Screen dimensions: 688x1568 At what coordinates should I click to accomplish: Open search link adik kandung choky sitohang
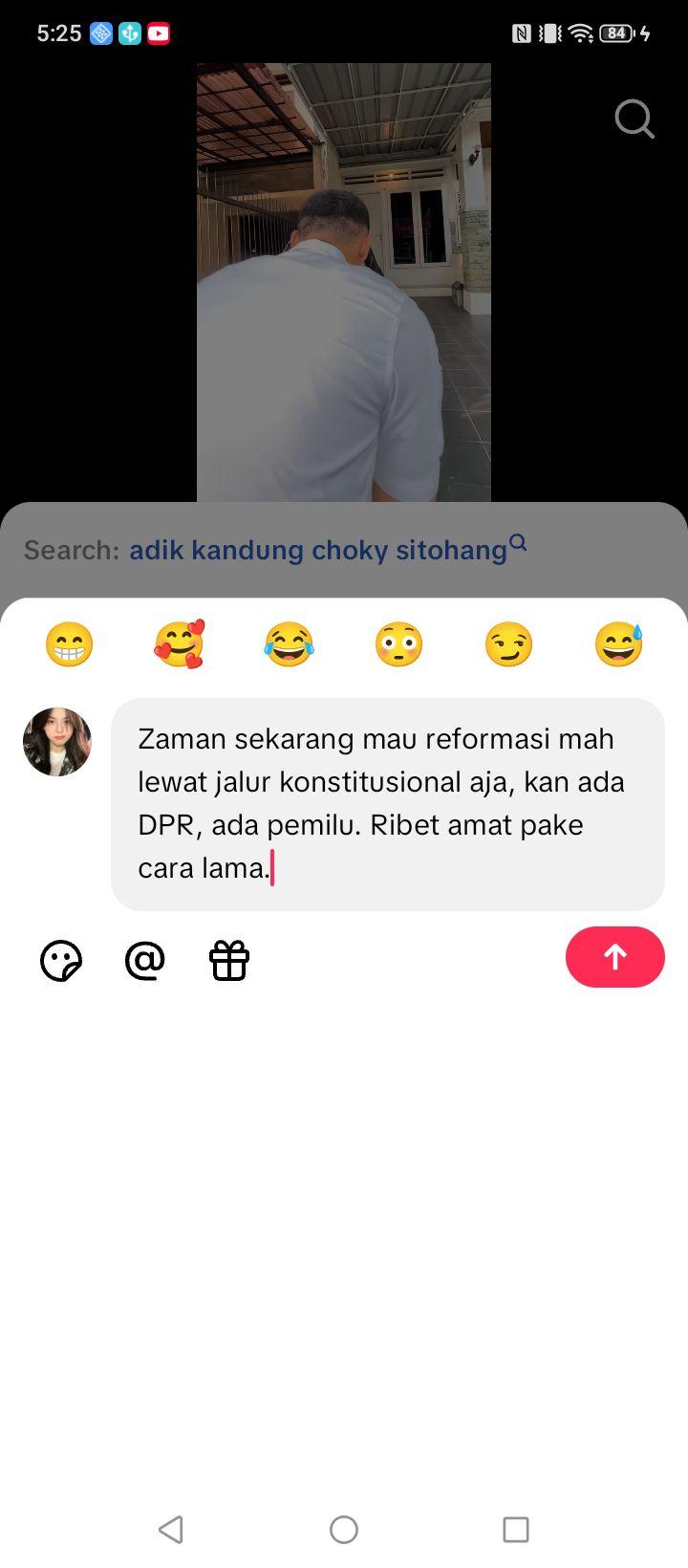tap(328, 549)
